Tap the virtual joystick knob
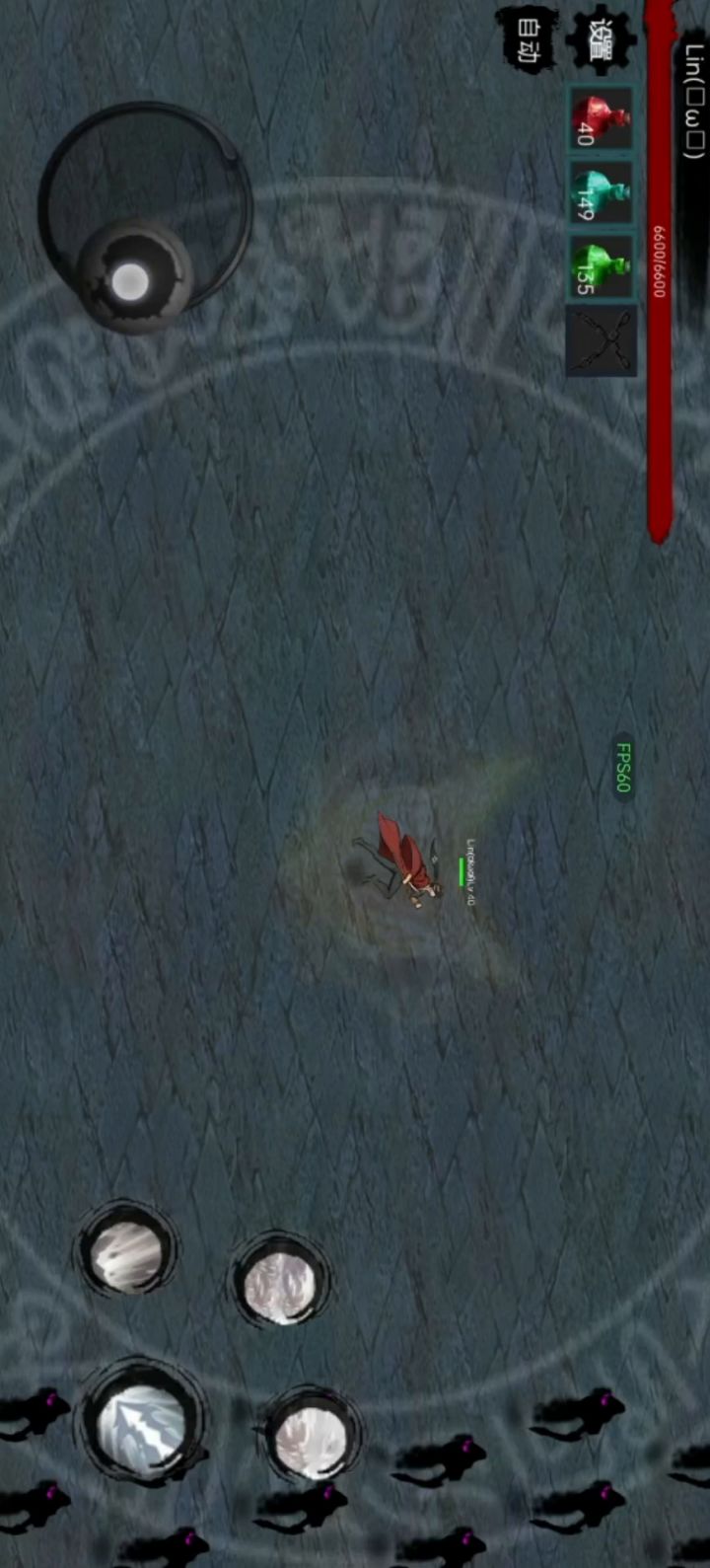This screenshot has width=710, height=1568. (132, 279)
